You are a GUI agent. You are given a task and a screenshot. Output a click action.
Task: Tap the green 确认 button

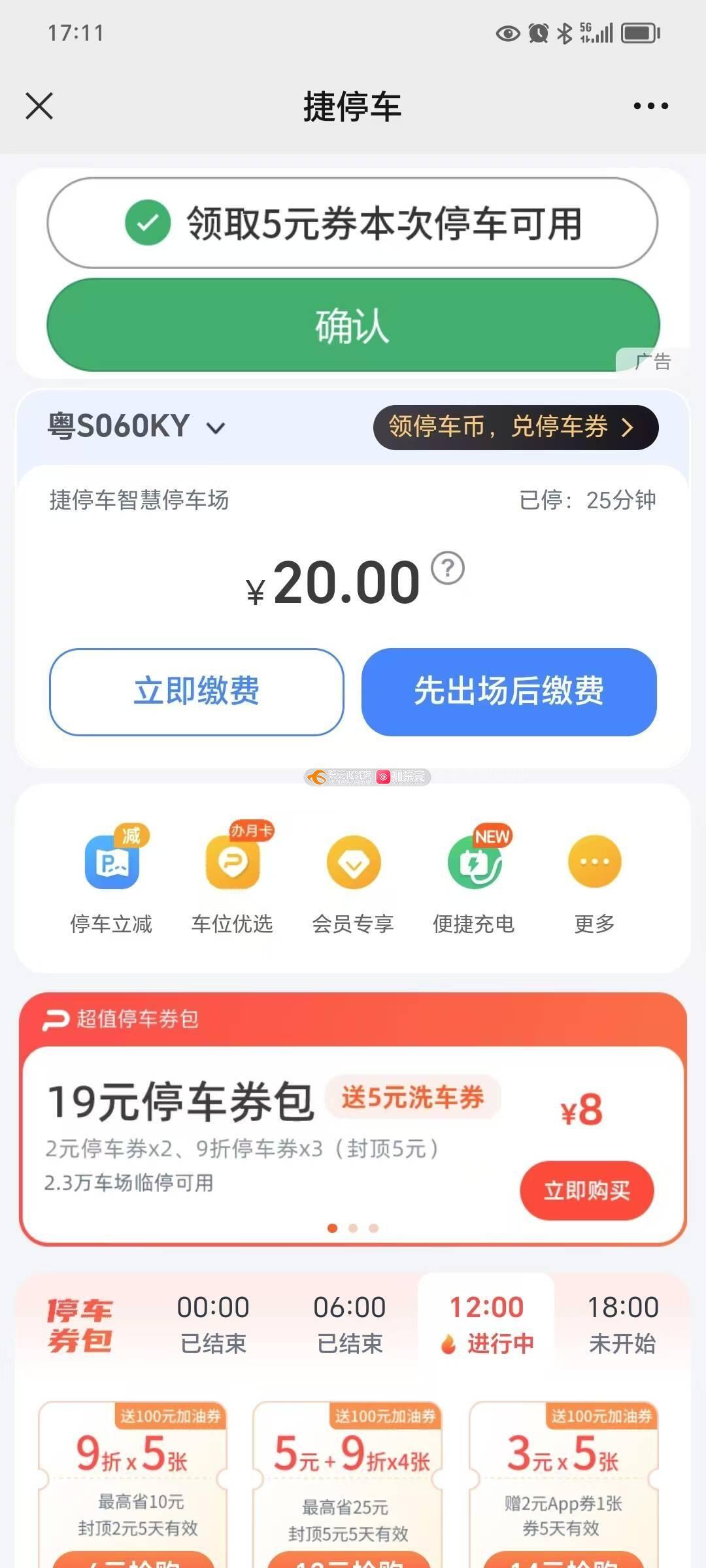tap(353, 325)
